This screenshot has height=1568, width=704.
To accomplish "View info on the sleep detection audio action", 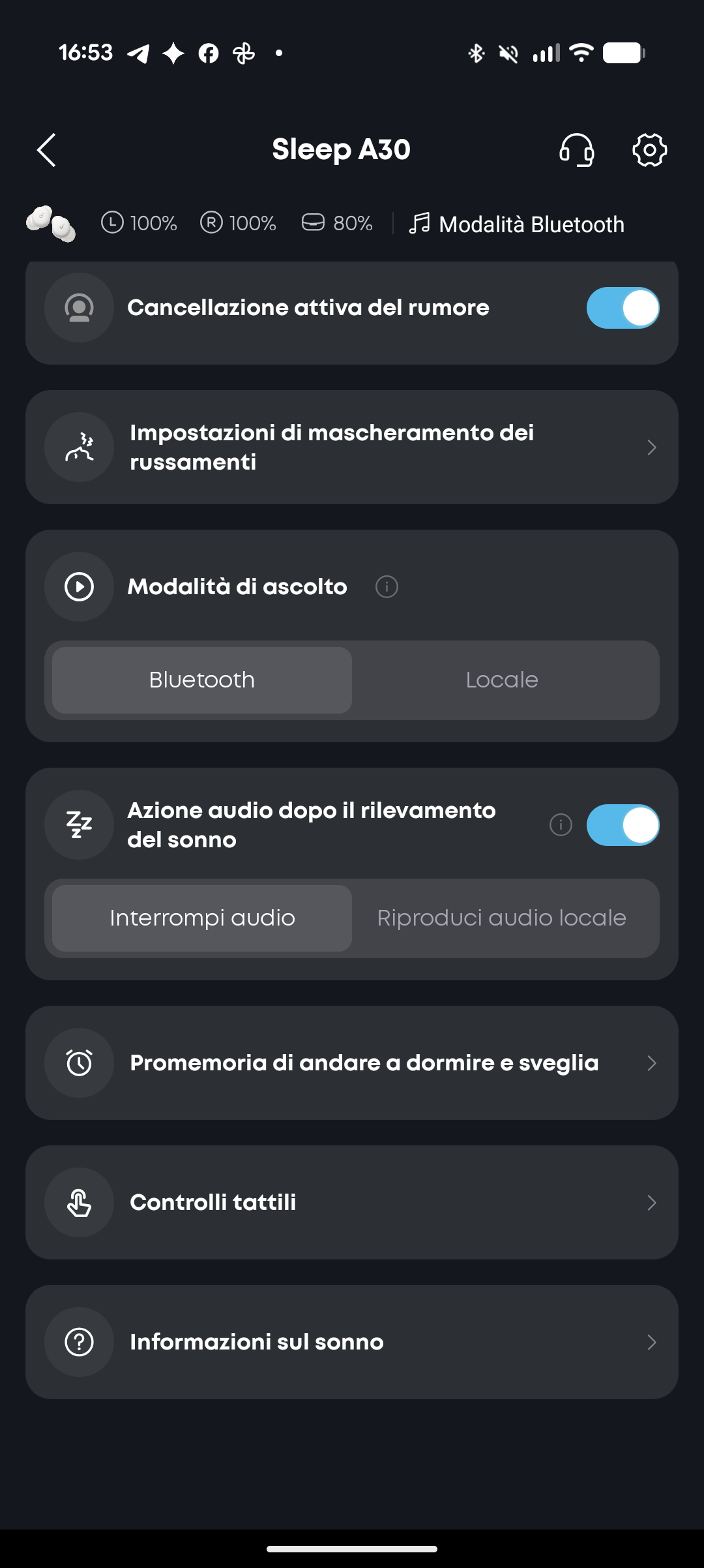I will coord(561,825).
